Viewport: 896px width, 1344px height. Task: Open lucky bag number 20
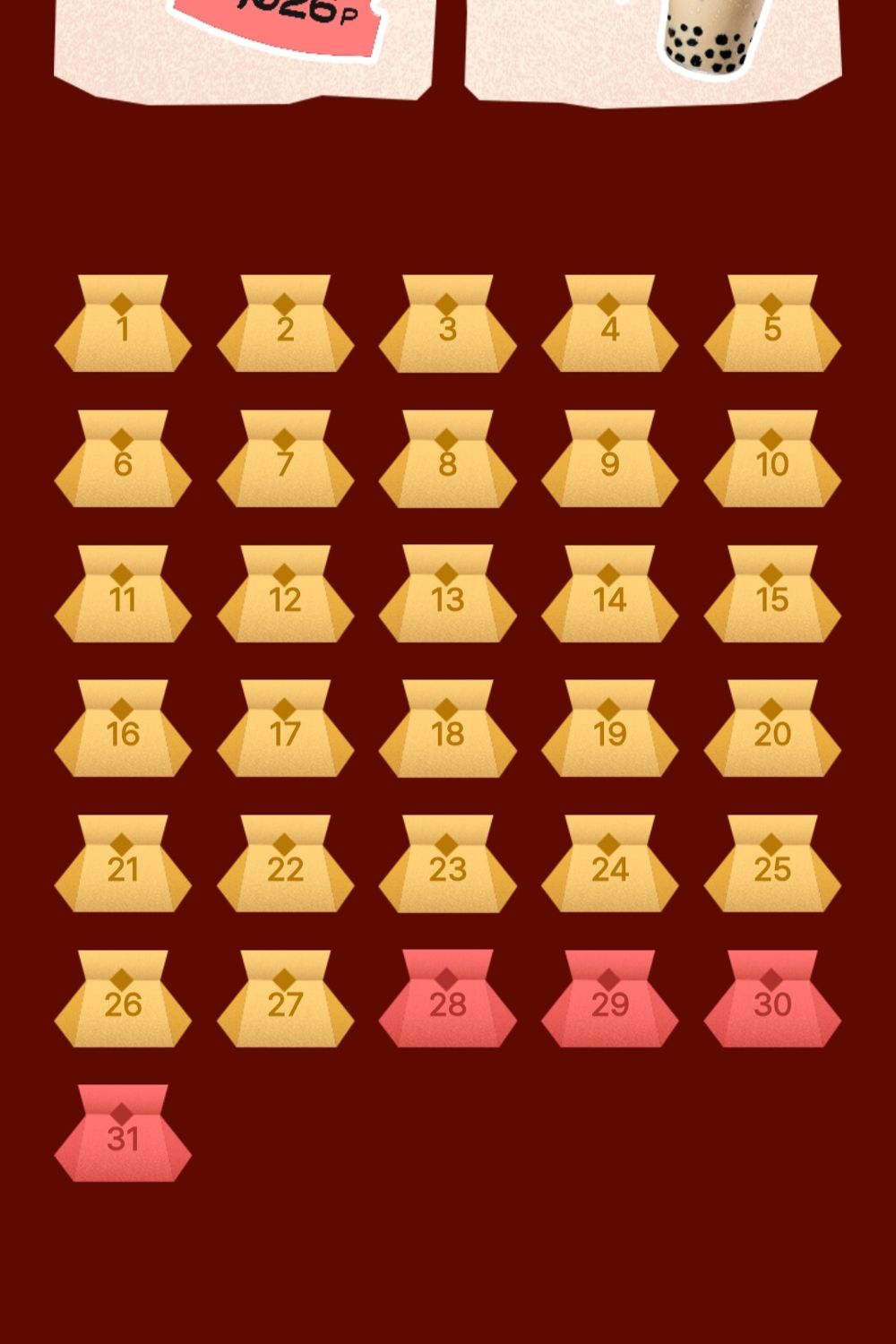tap(772, 730)
